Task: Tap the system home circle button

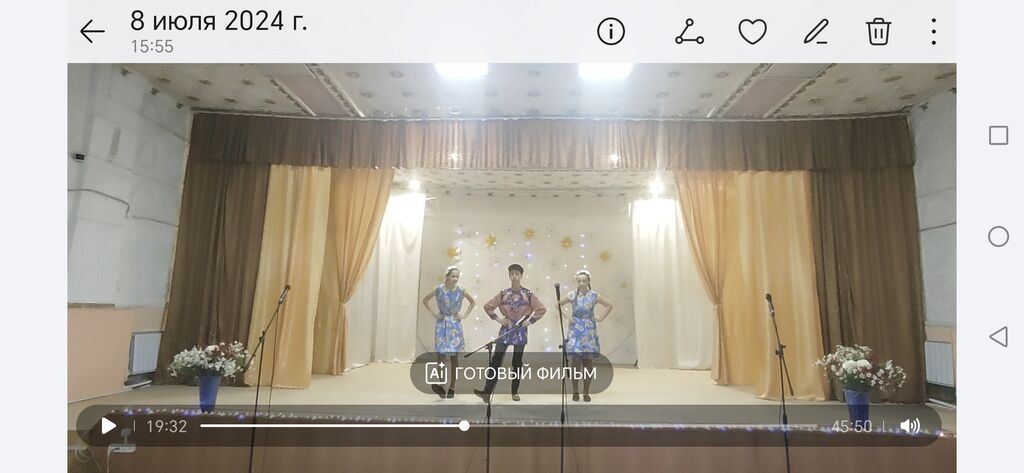Action: coord(998,236)
